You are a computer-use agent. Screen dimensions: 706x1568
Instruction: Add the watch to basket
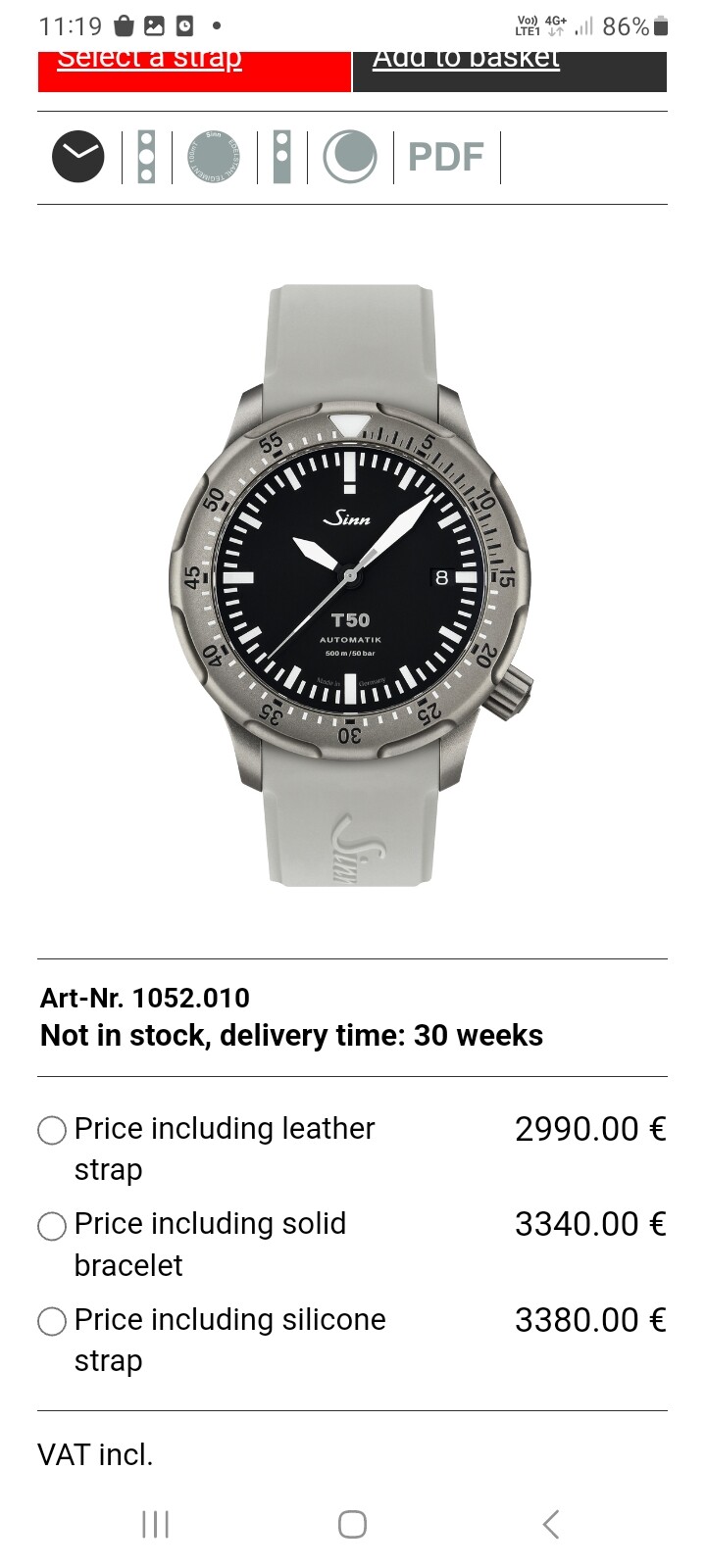pyautogui.click(x=510, y=71)
